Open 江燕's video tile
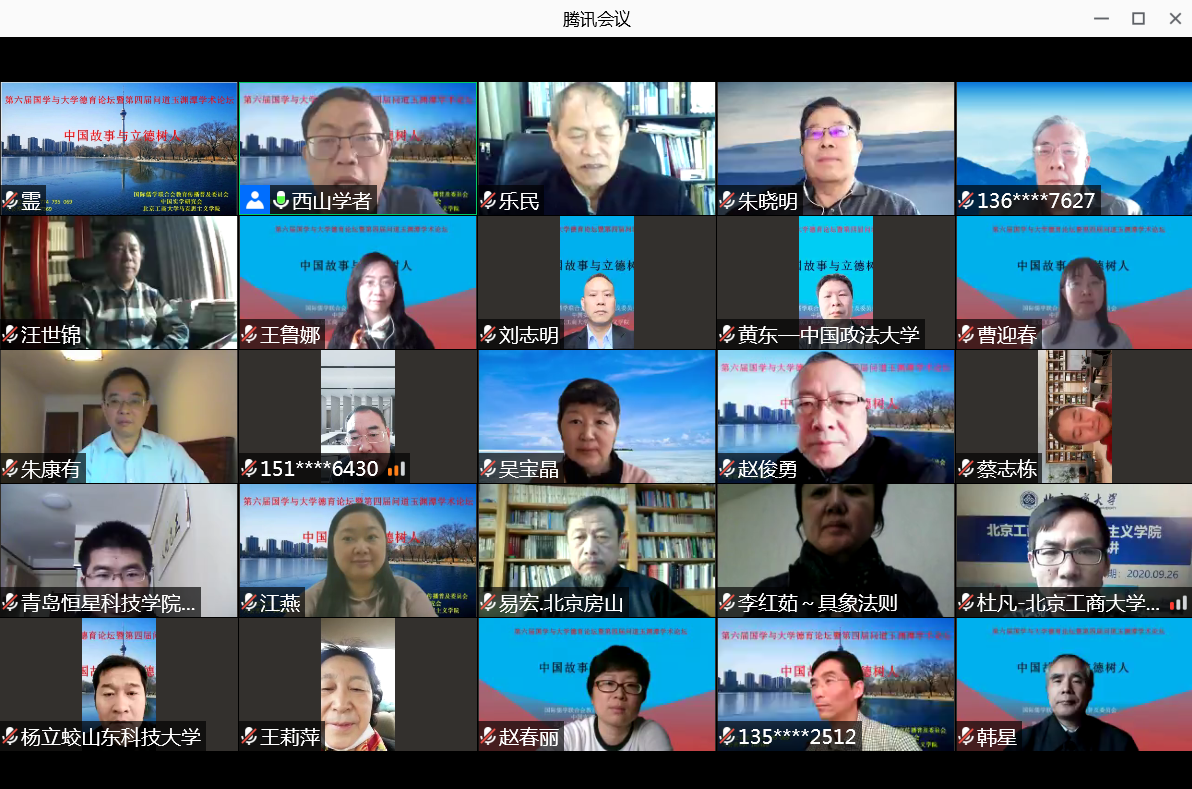This screenshot has width=1192, height=789. (x=357, y=550)
